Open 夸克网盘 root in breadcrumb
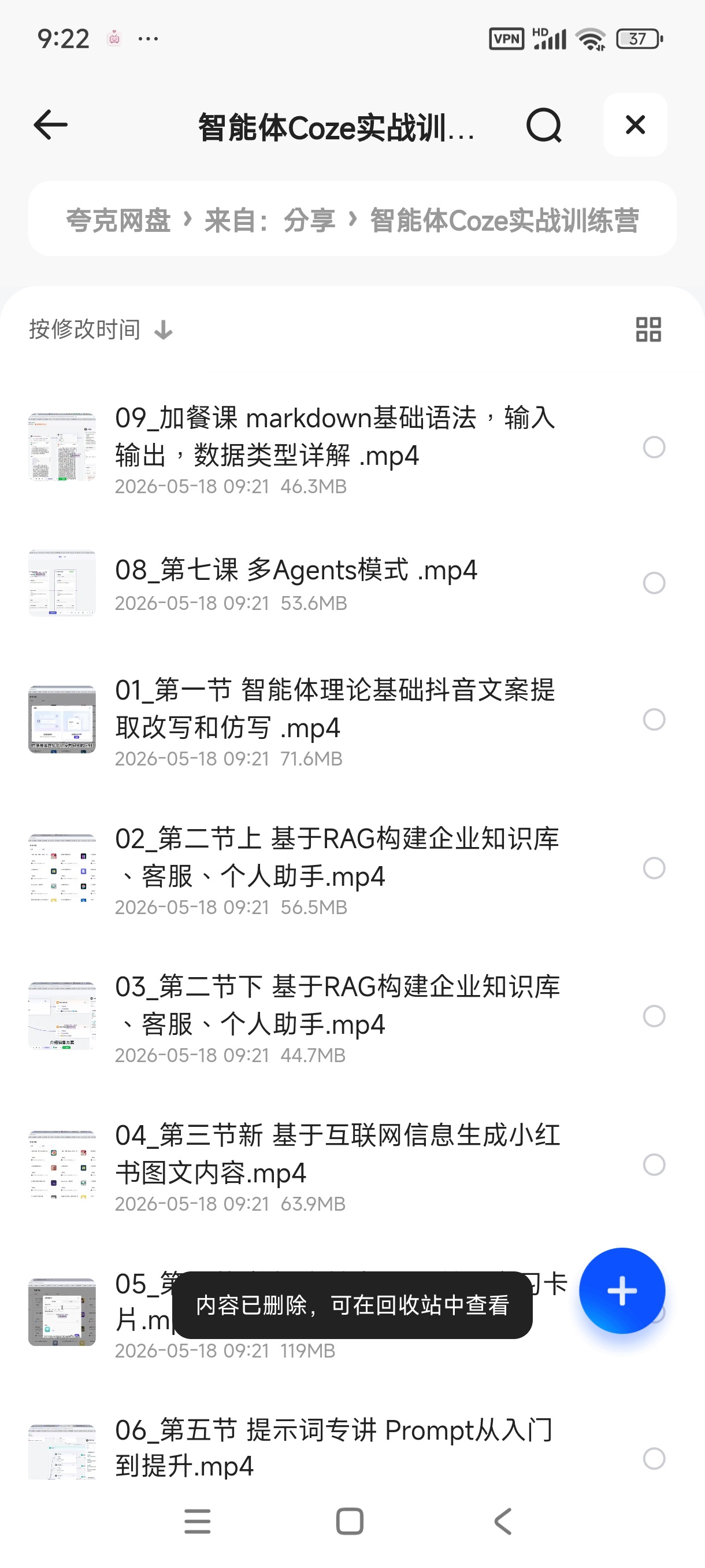 [118, 220]
